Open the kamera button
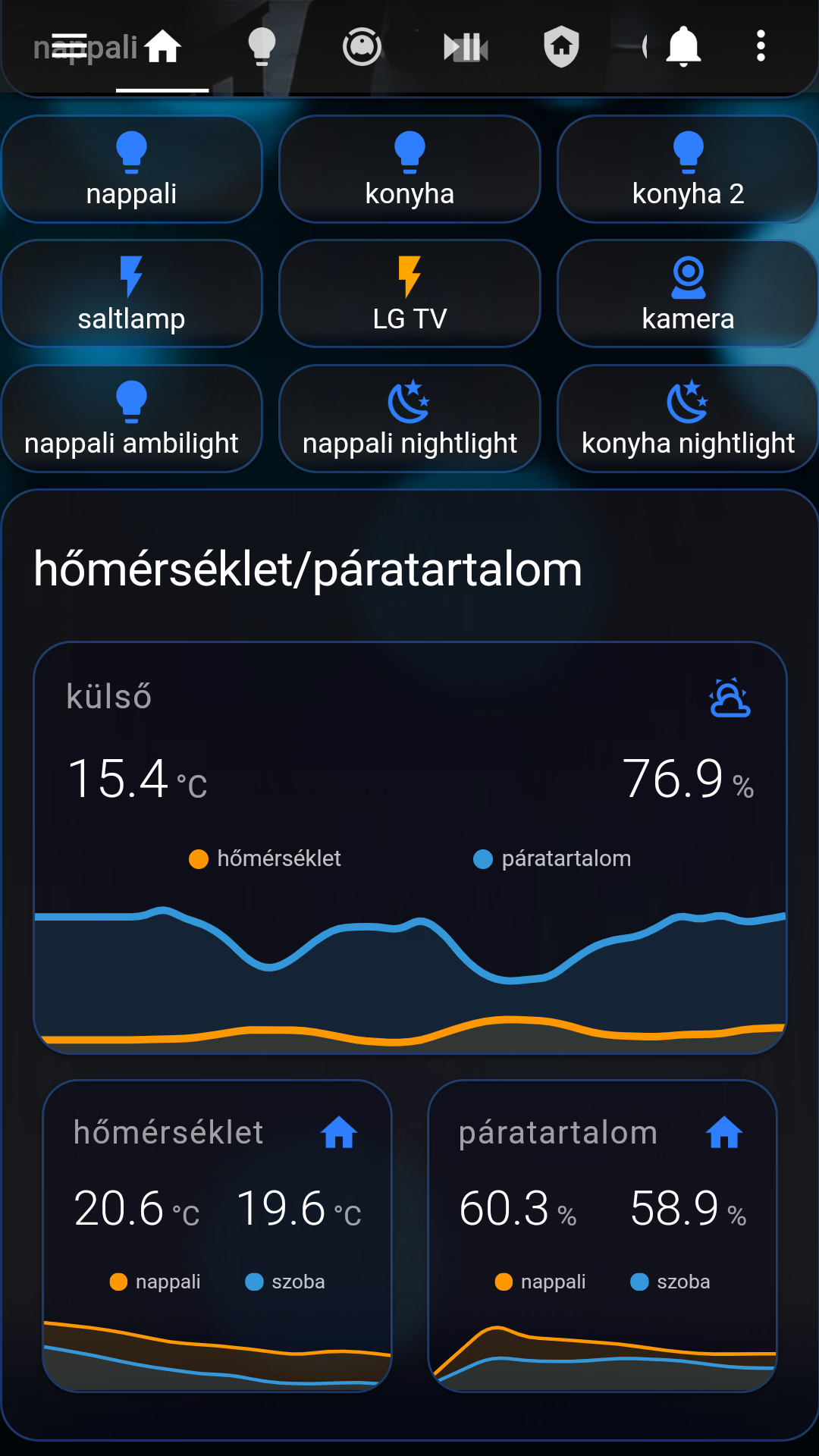This screenshot has height=1456, width=819. [x=688, y=293]
